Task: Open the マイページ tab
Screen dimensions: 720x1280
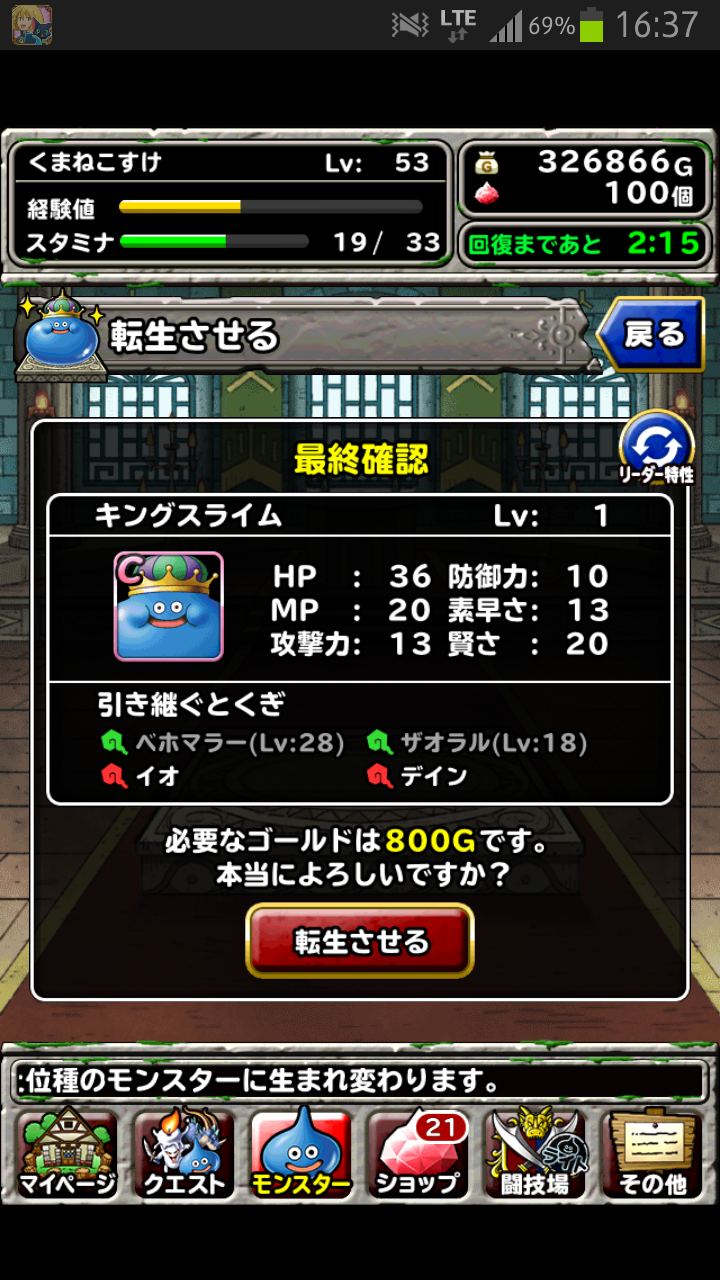Action: coord(67,1153)
